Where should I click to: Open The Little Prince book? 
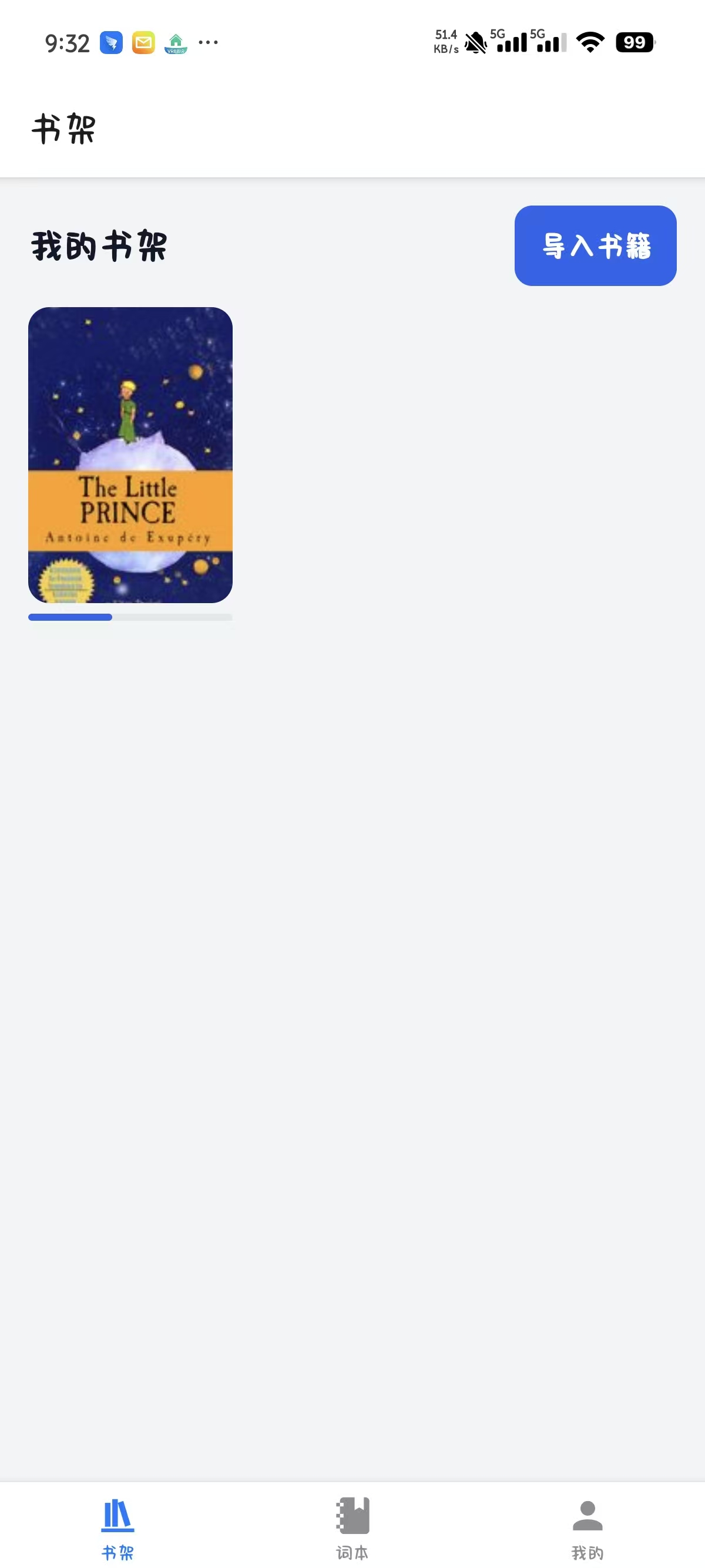pos(130,455)
